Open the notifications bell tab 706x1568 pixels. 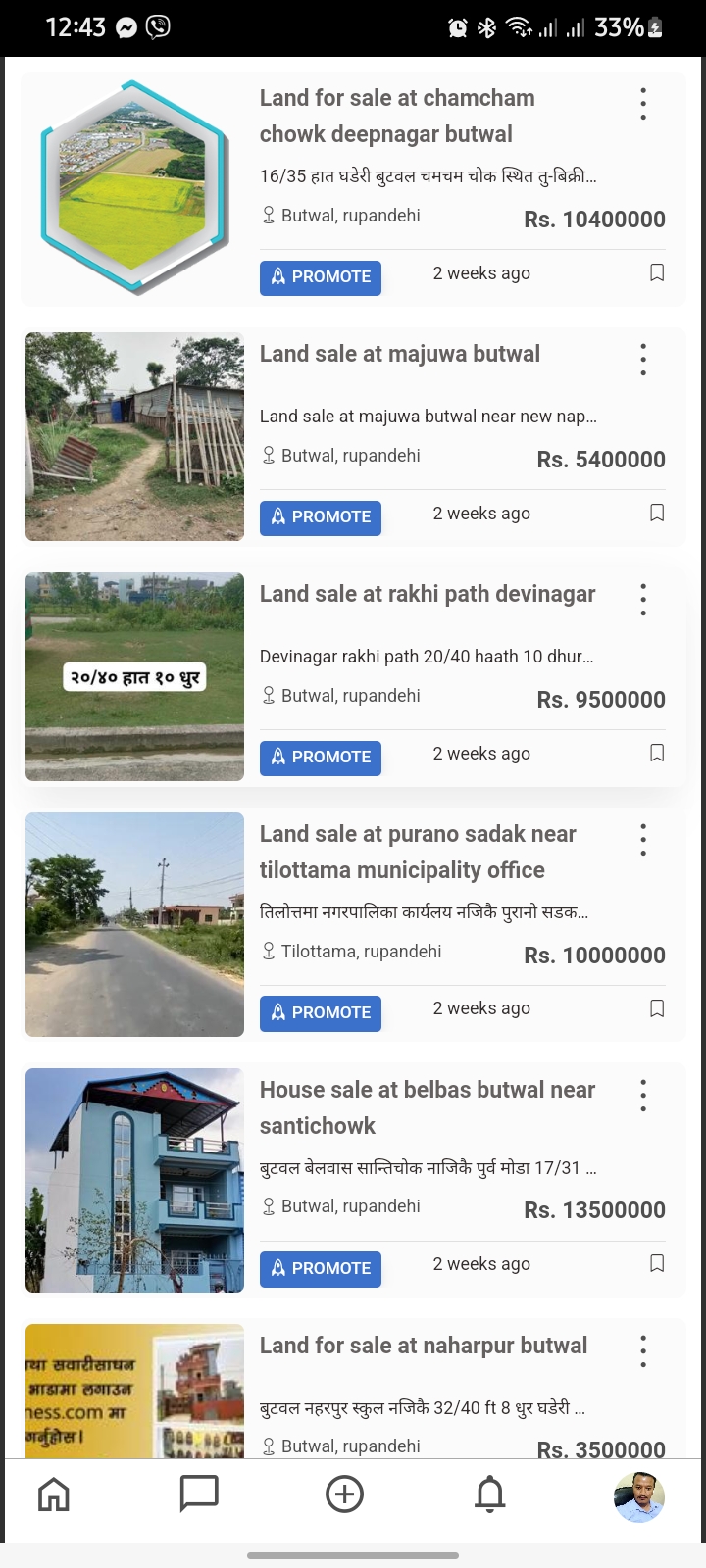(x=490, y=1494)
